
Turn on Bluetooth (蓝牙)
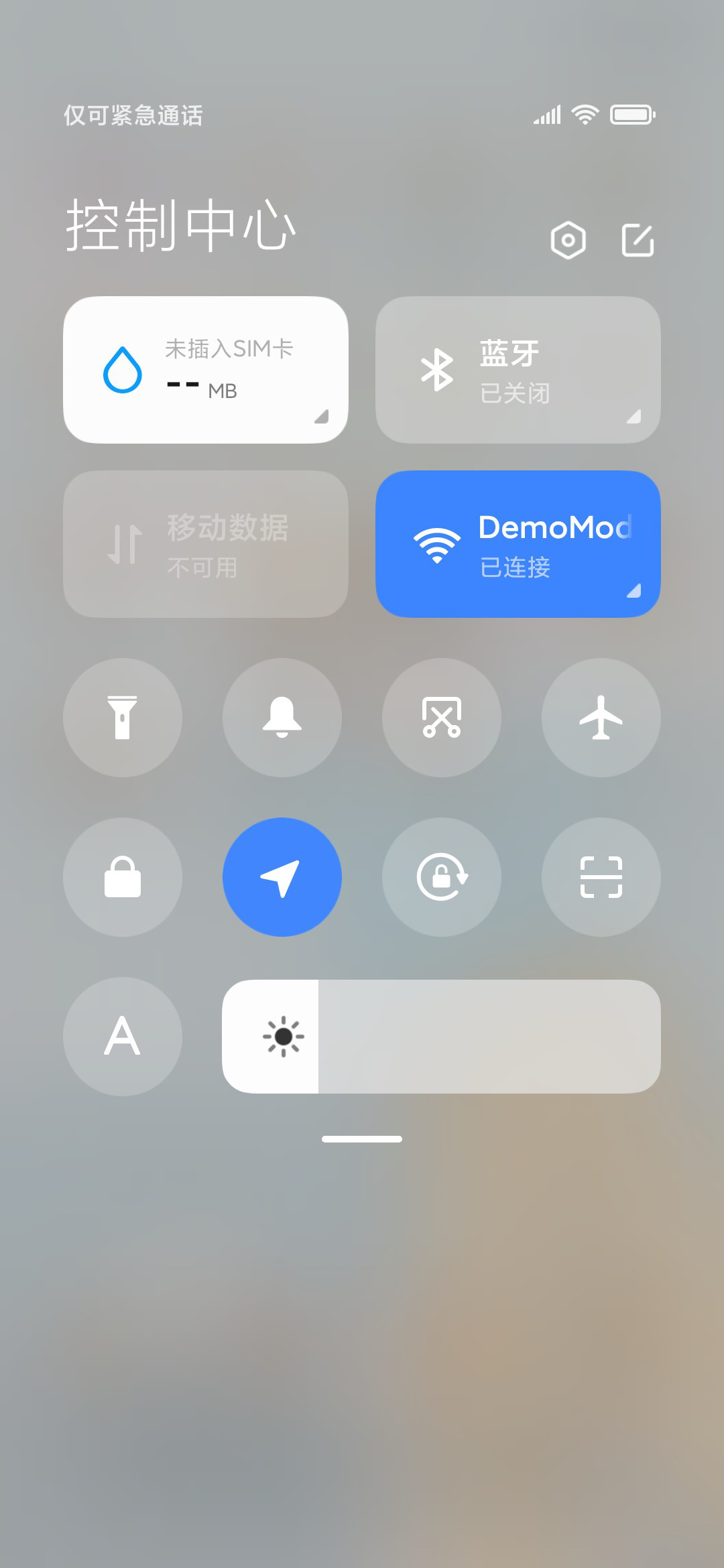tap(518, 370)
